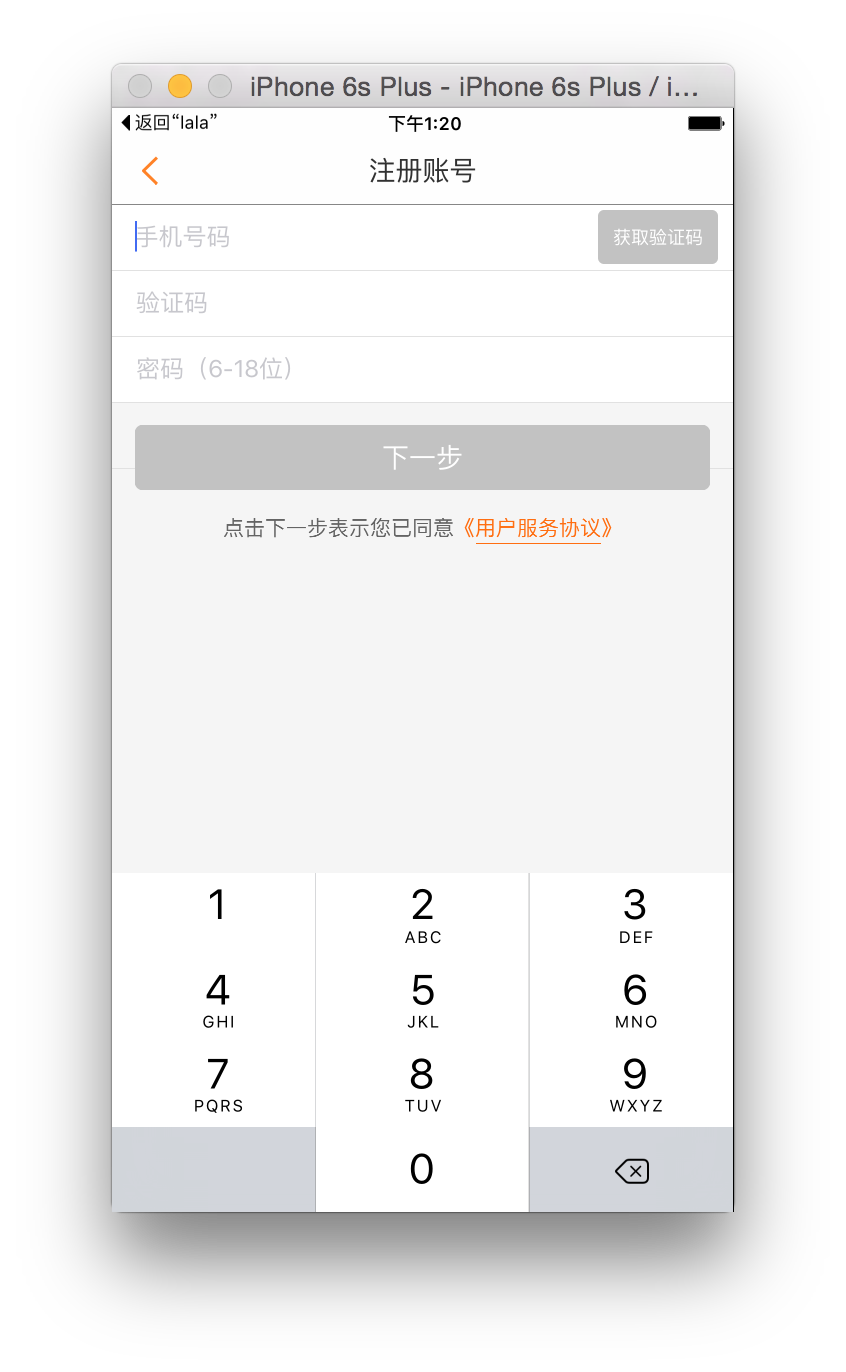Return to lala via status bar
Viewport: 846px width, 1372px height.
169,123
